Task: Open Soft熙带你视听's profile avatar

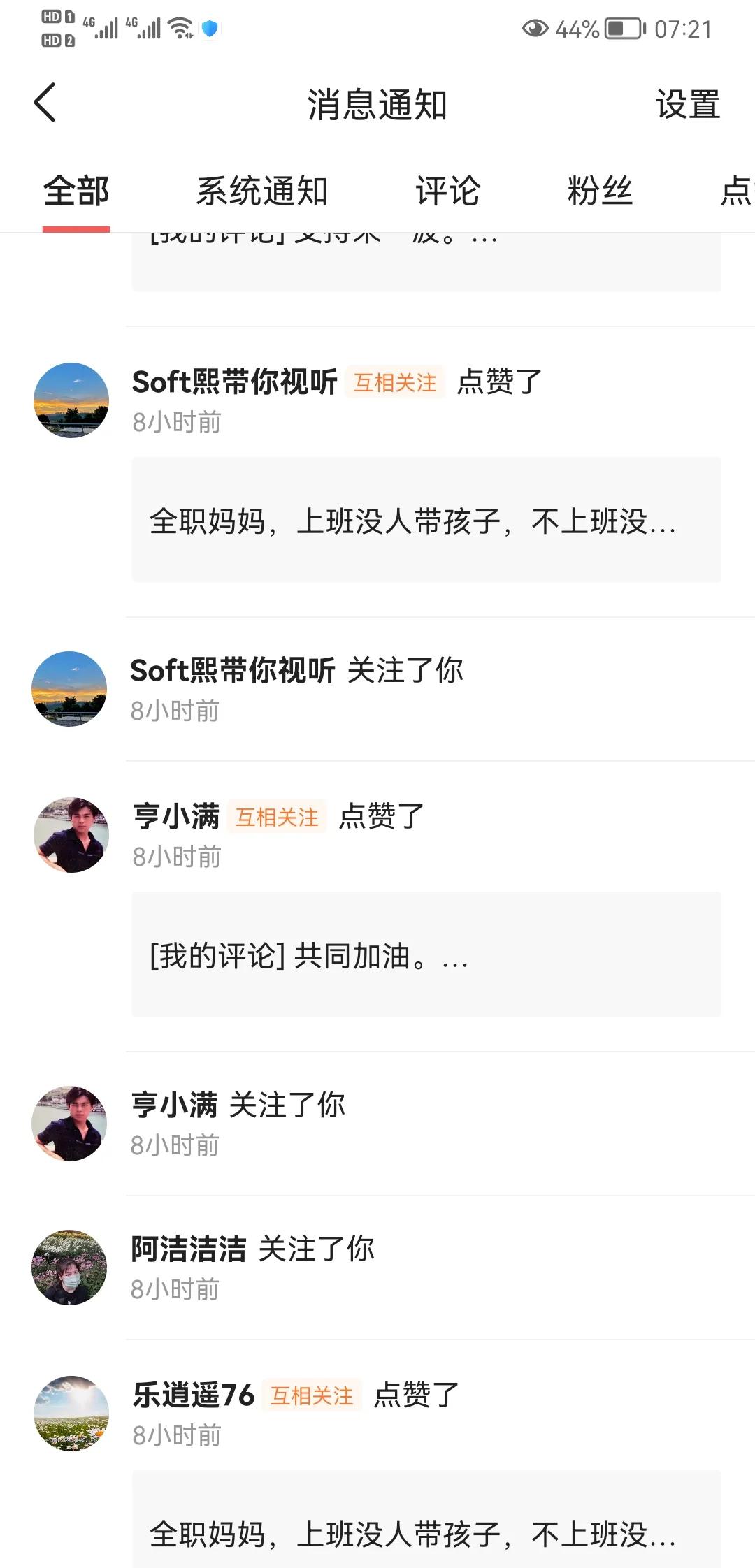Action: [x=70, y=400]
